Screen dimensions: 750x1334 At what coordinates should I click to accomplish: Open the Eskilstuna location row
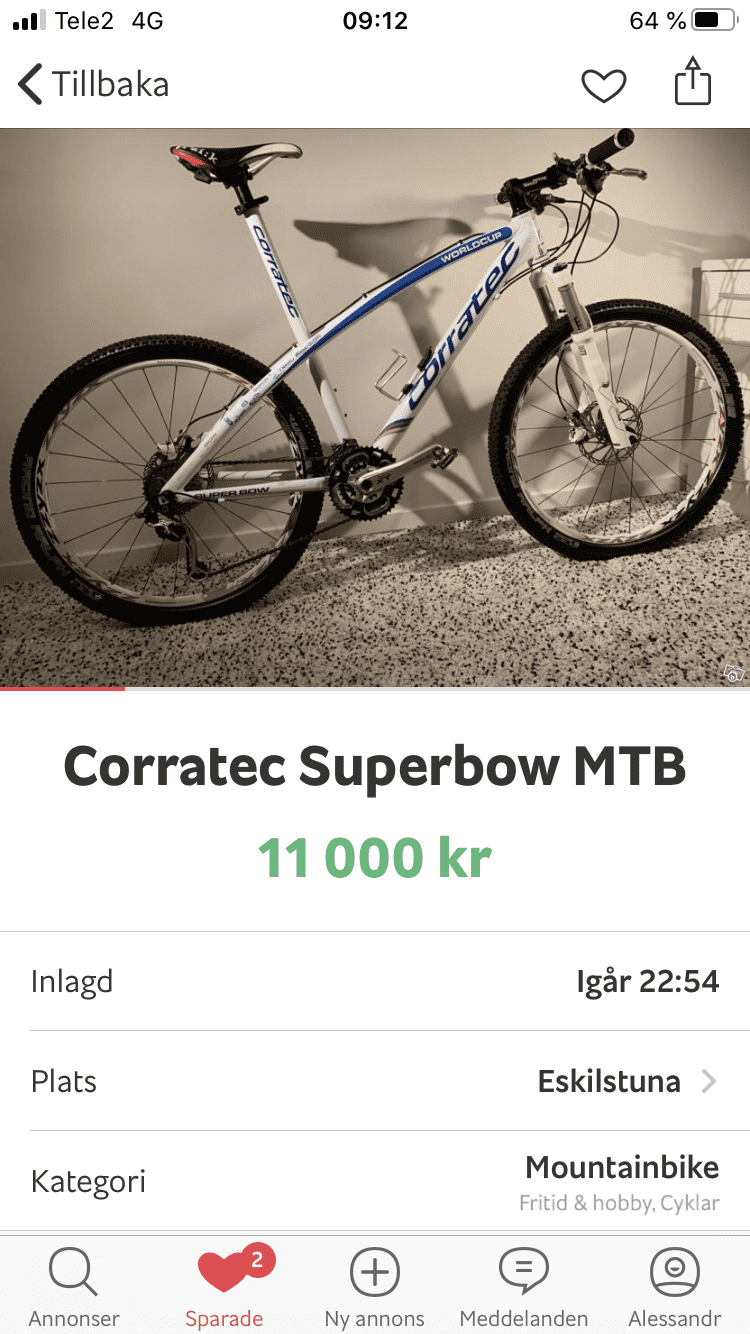click(375, 1081)
